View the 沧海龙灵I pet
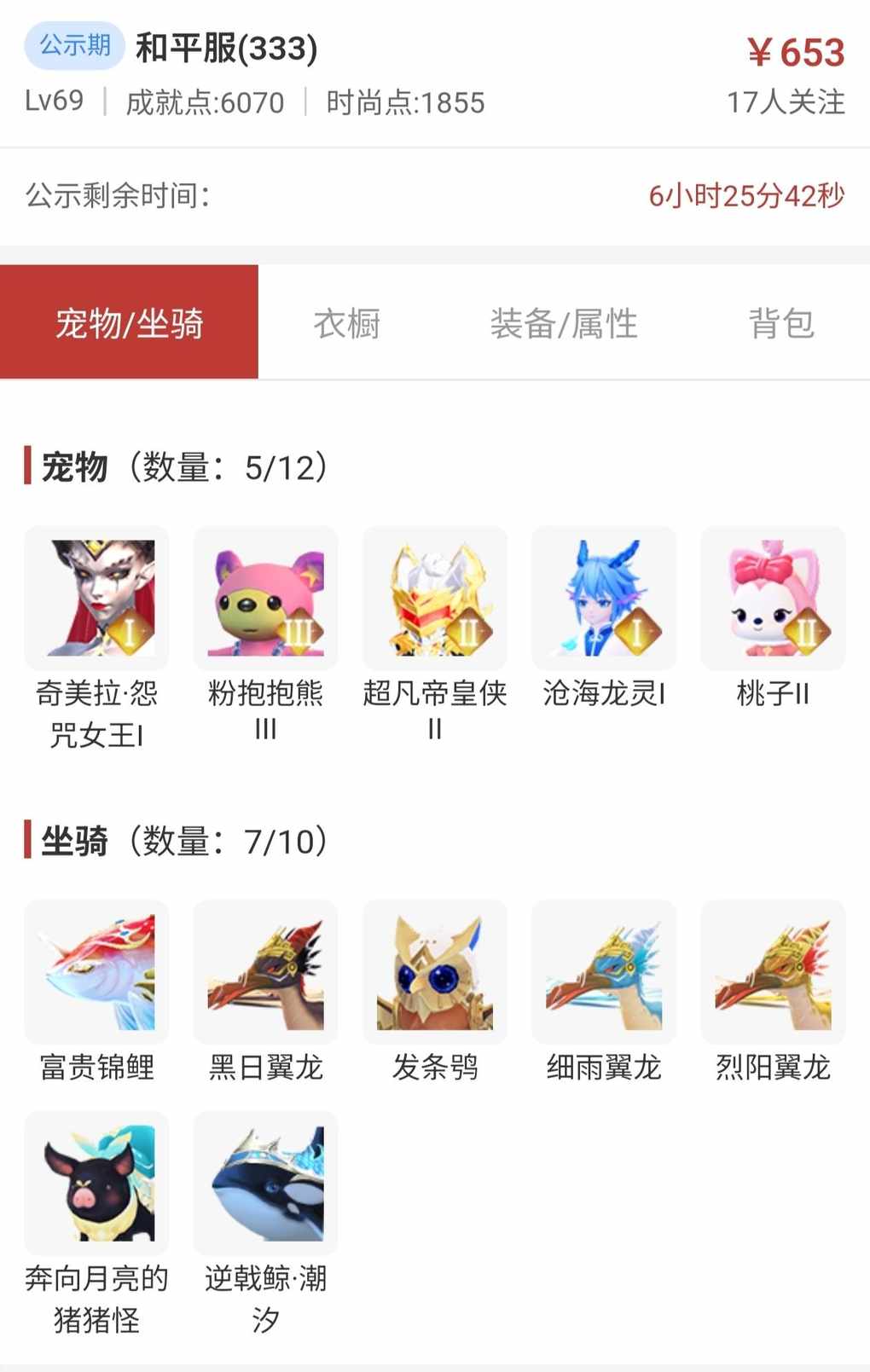This screenshot has height=1372, width=870. [603, 599]
